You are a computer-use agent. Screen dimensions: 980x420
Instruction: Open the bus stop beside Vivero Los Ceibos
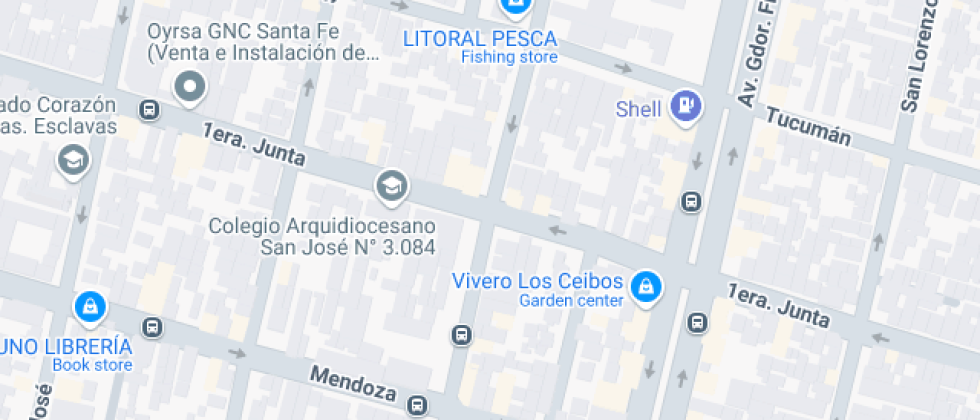(697, 323)
